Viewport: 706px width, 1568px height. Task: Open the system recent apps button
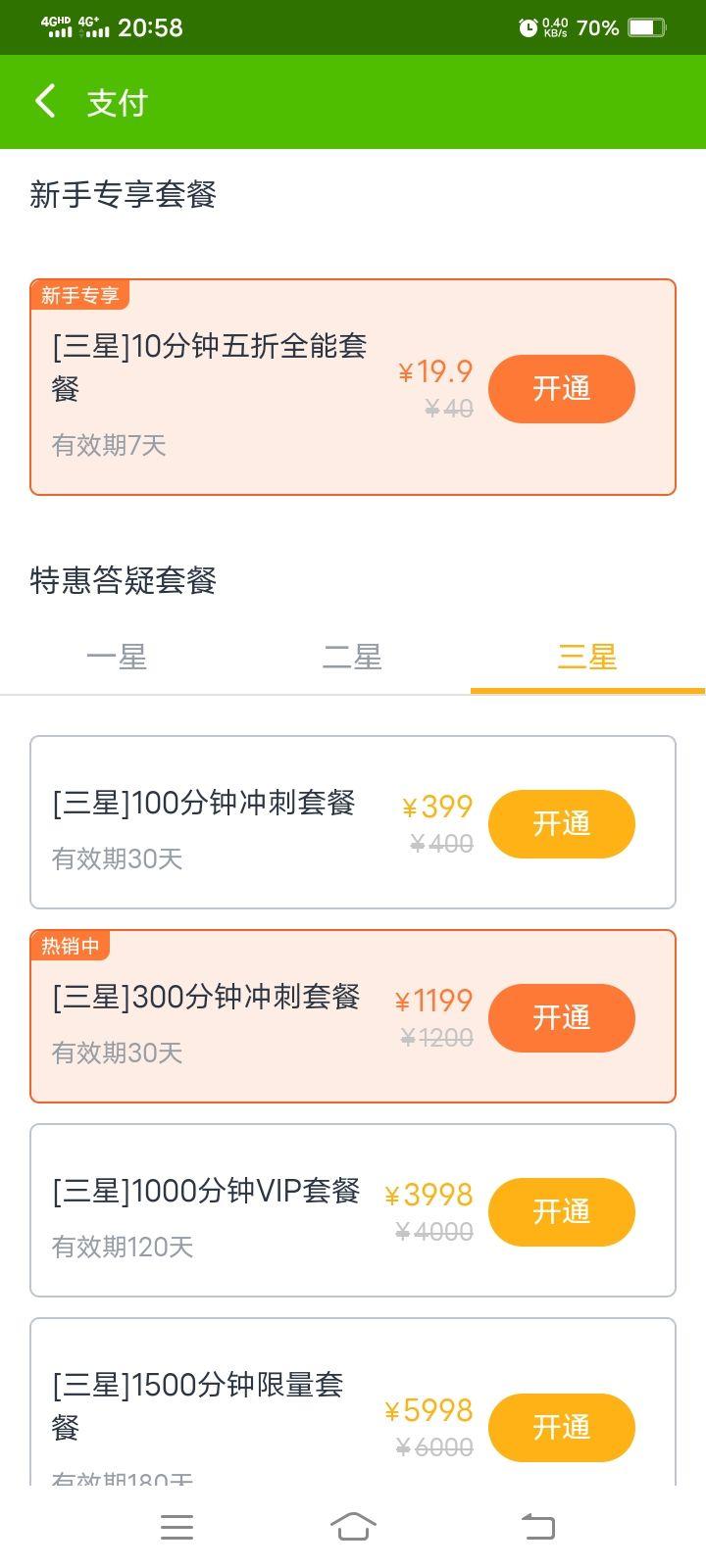click(176, 1527)
